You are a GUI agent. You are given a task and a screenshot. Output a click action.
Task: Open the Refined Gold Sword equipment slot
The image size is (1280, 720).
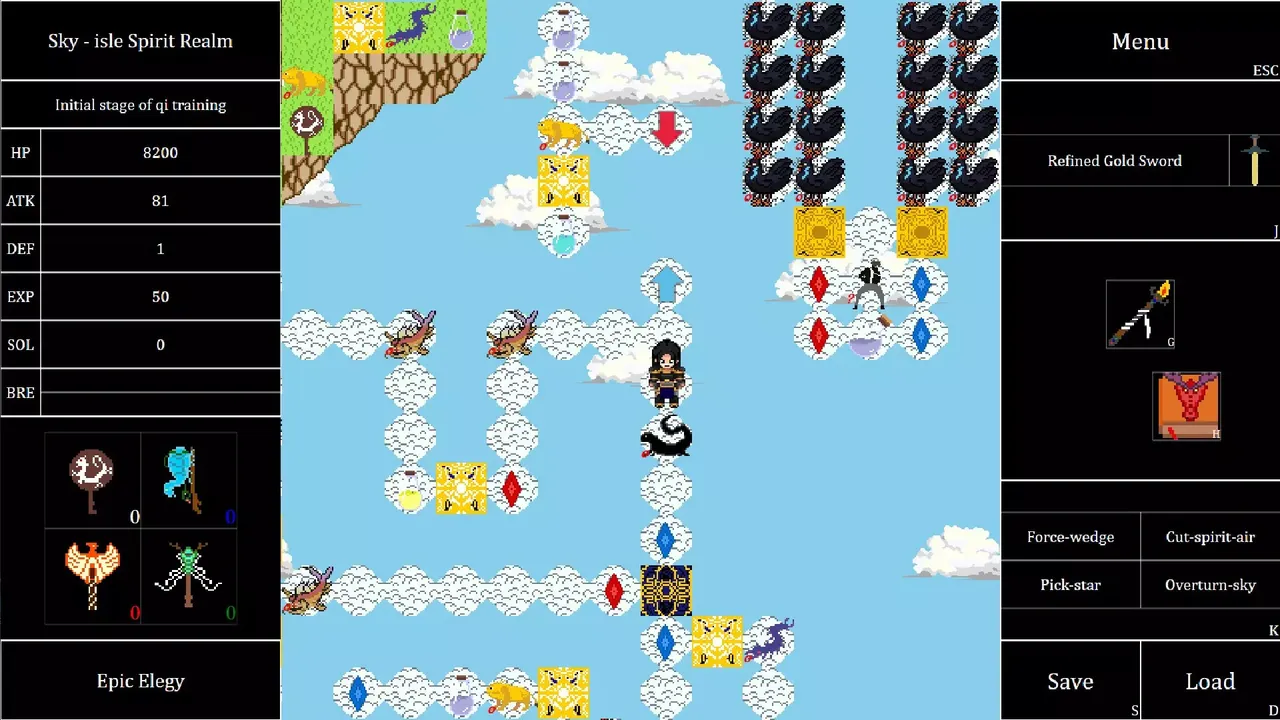pyautogui.click(x=1114, y=161)
